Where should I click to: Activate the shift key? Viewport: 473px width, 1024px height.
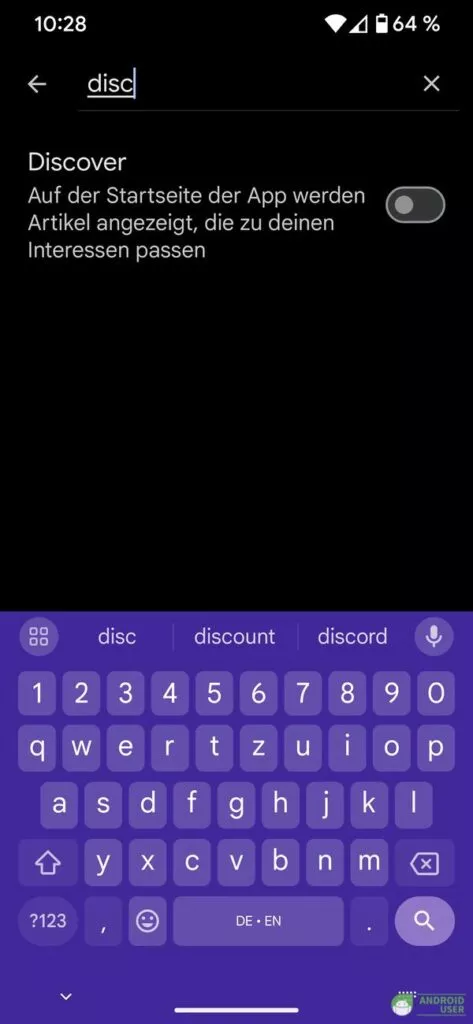point(48,863)
